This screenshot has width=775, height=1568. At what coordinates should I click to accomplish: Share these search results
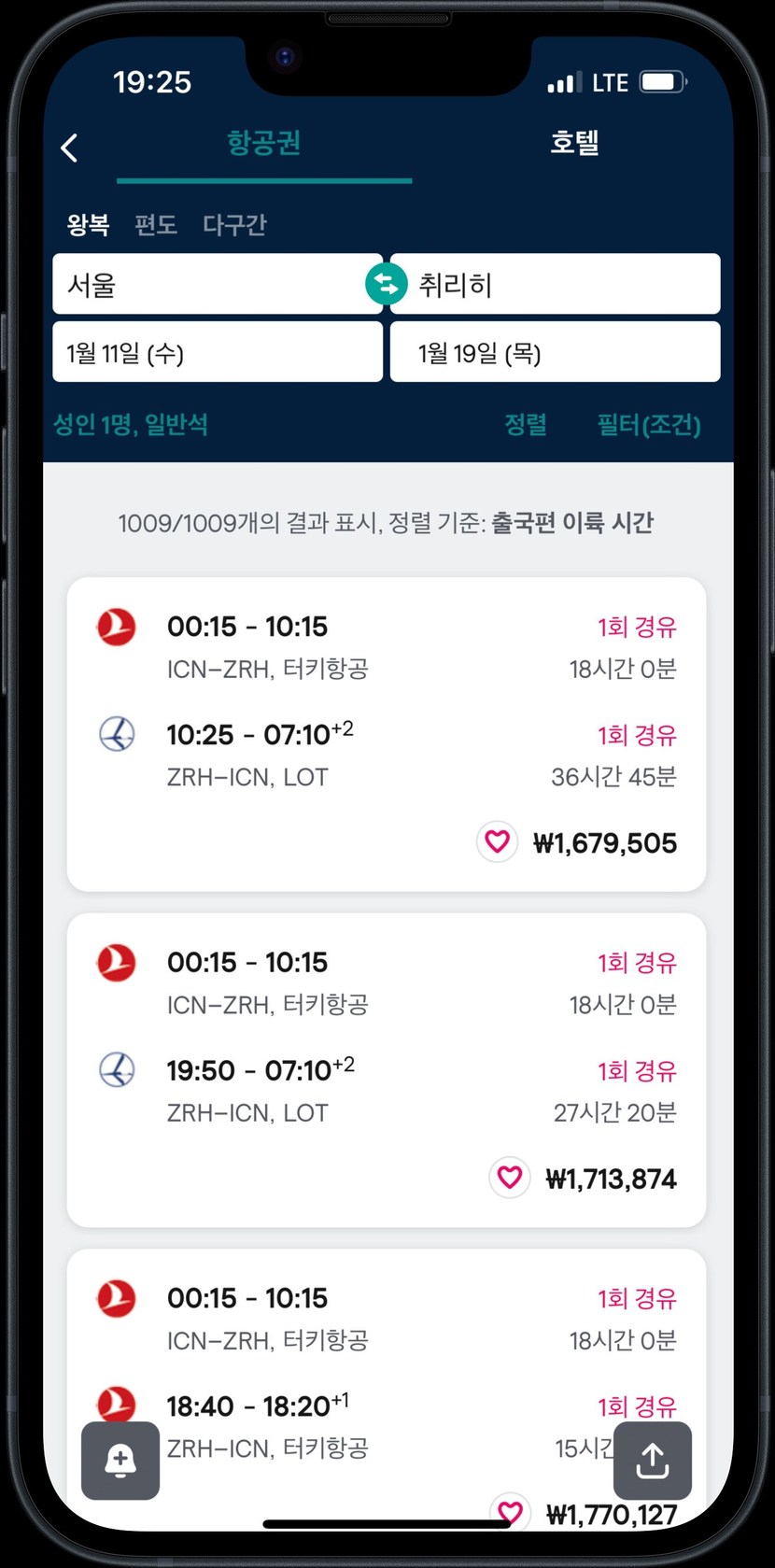tap(652, 1460)
